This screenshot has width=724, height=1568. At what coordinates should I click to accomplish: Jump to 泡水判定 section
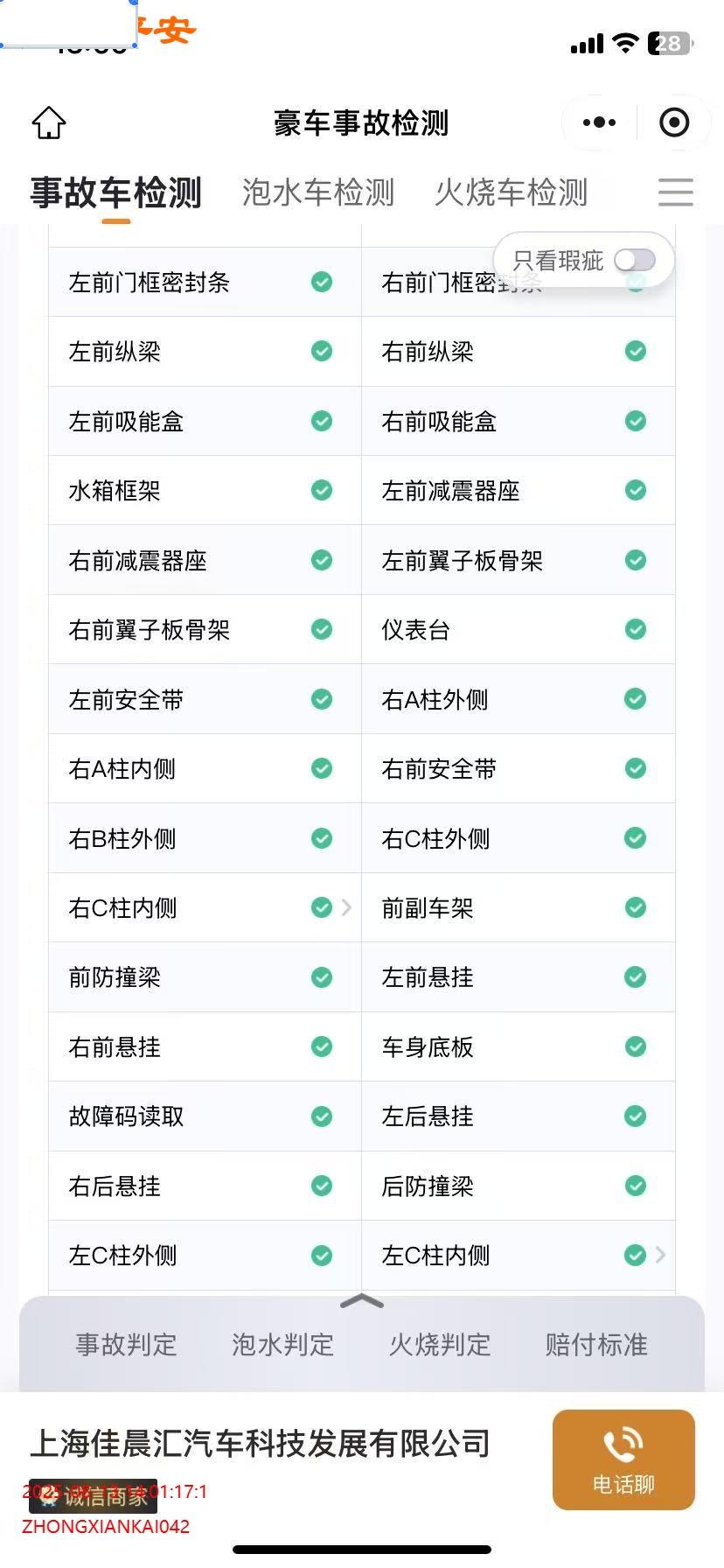point(283,1345)
